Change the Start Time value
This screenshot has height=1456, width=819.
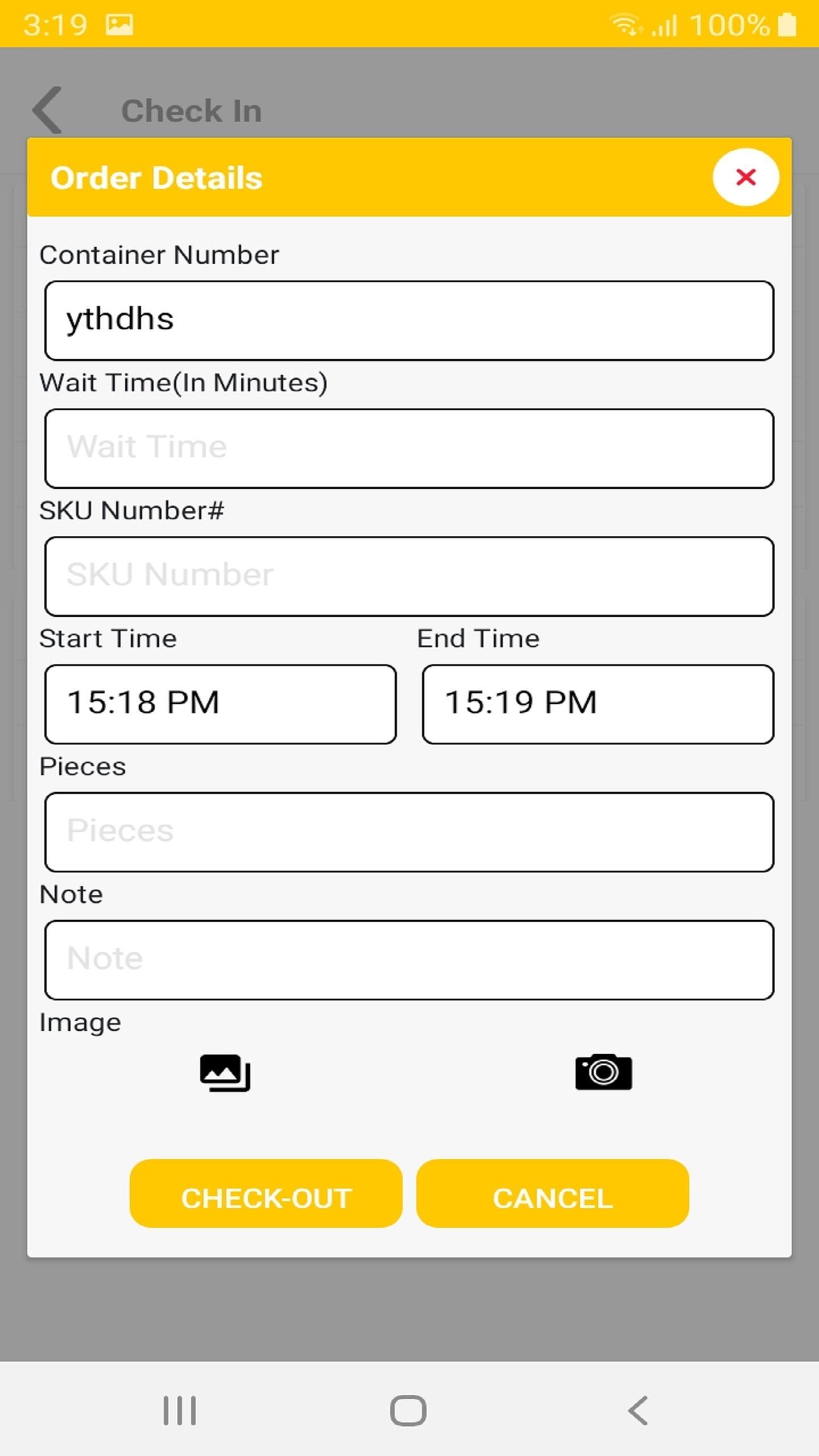(221, 704)
